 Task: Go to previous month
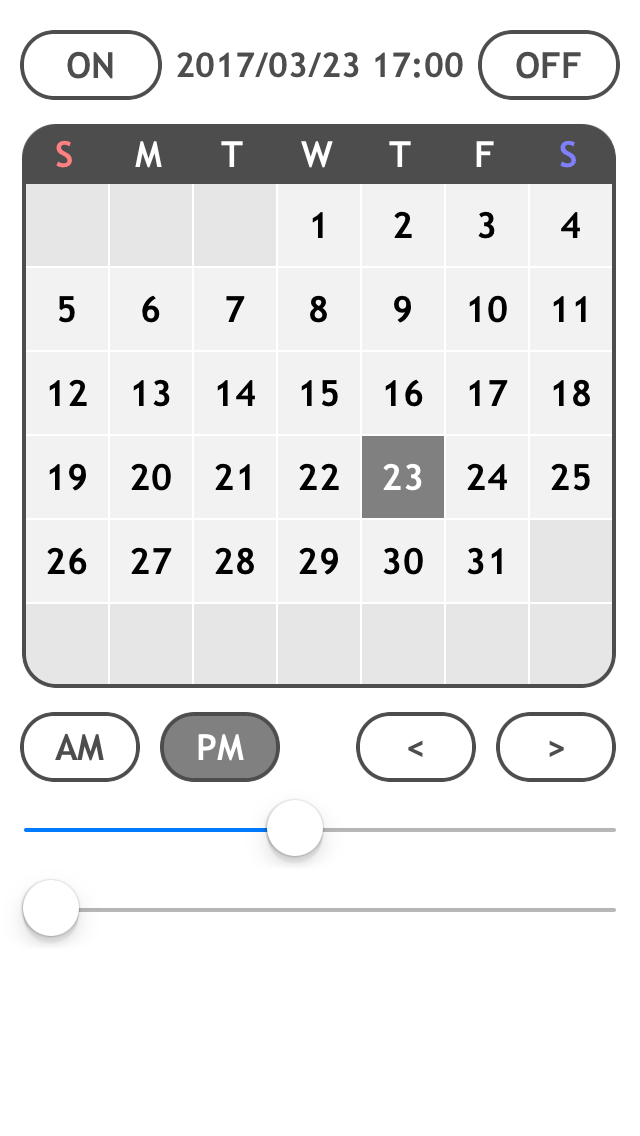416,747
